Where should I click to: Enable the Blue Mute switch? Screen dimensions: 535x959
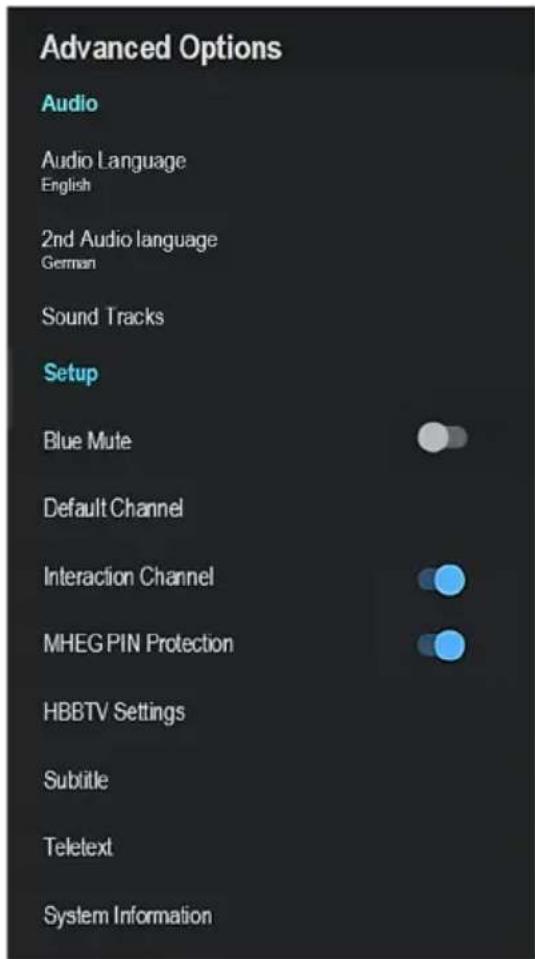(443, 439)
